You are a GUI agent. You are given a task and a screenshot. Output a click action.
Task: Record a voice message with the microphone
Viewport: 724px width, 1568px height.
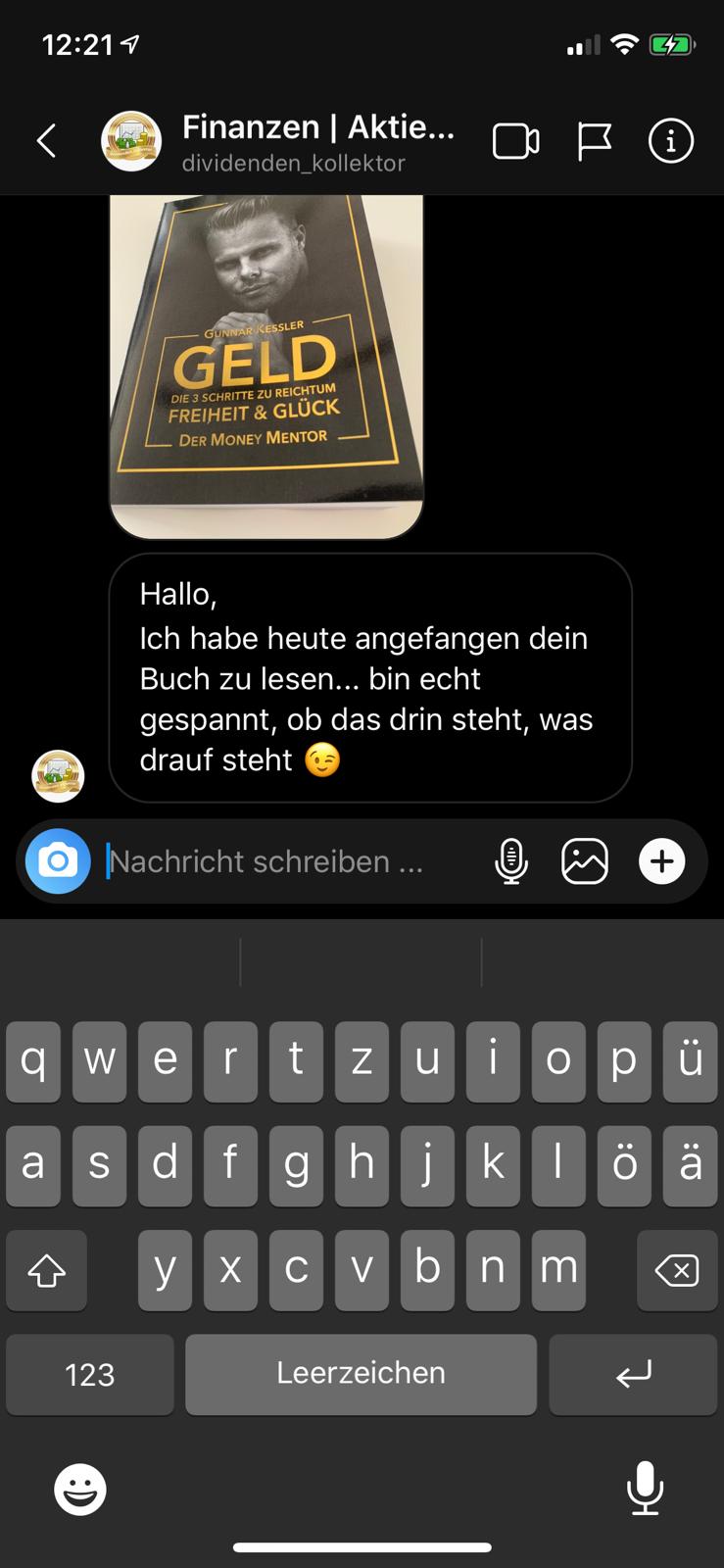[x=510, y=860]
